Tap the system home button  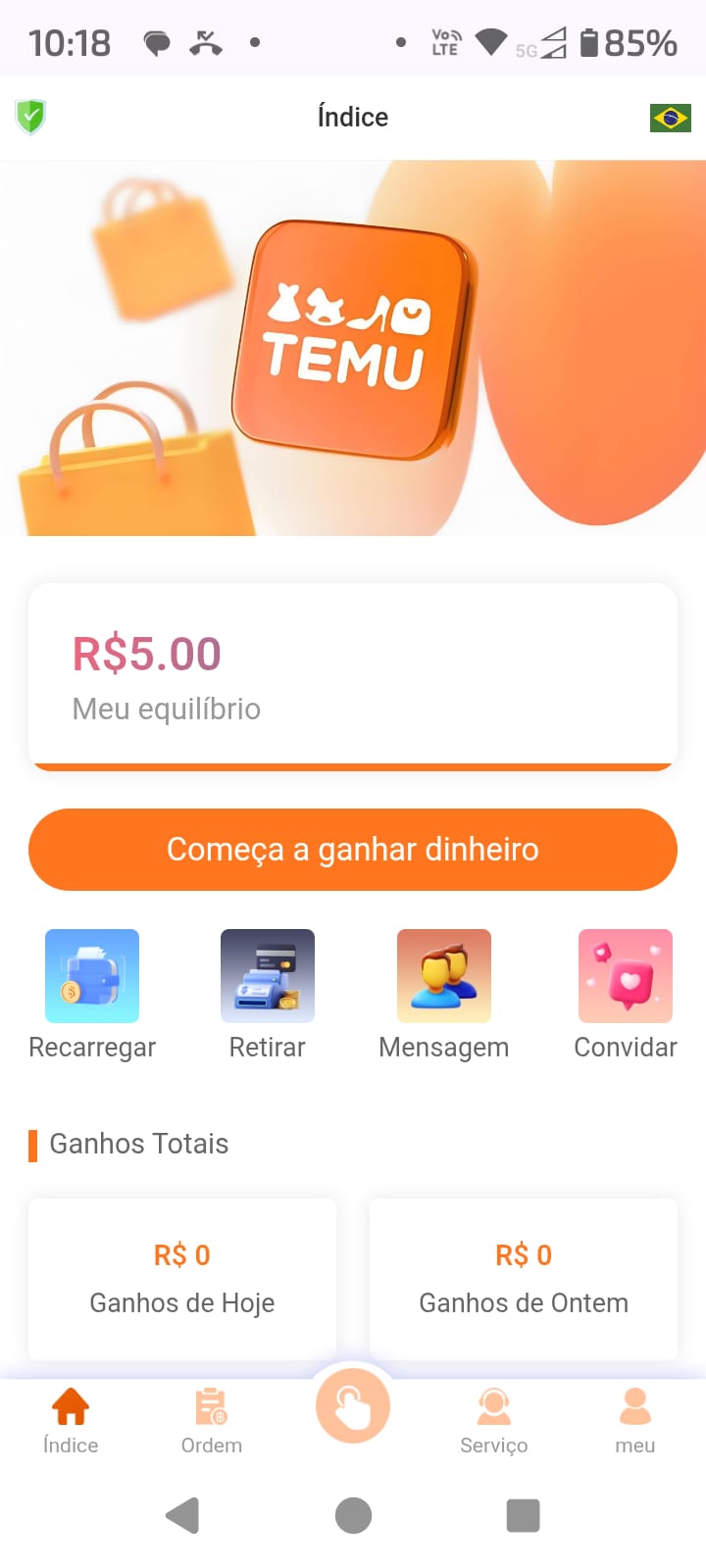tap(353, 1515)
